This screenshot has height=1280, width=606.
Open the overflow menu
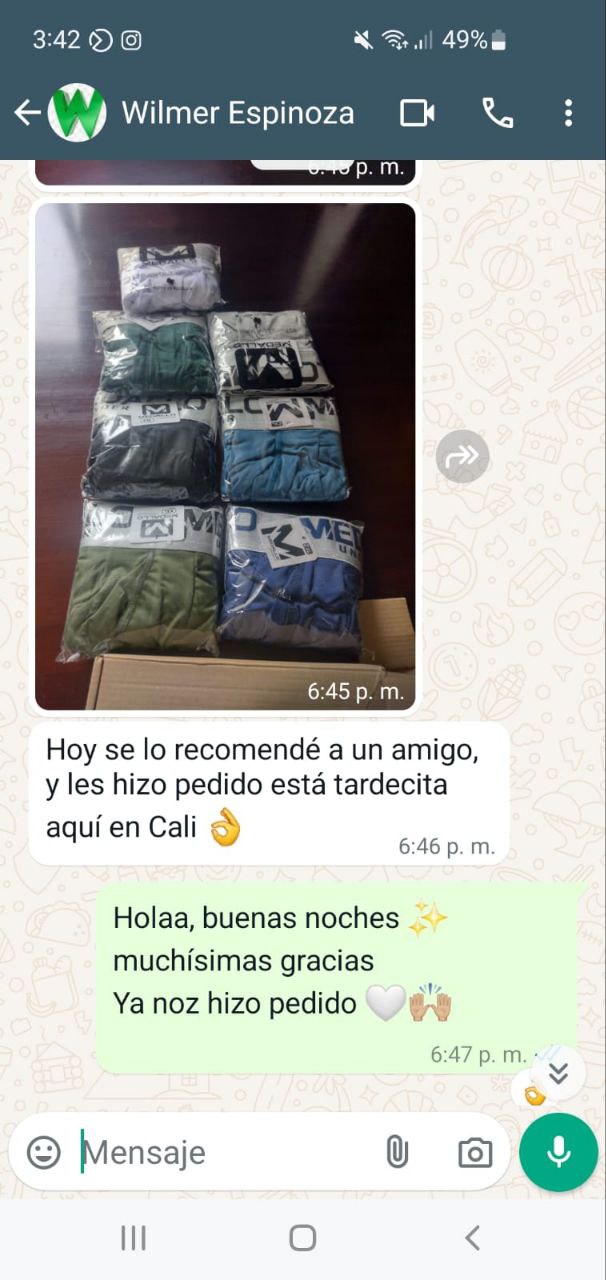(568, 113)
